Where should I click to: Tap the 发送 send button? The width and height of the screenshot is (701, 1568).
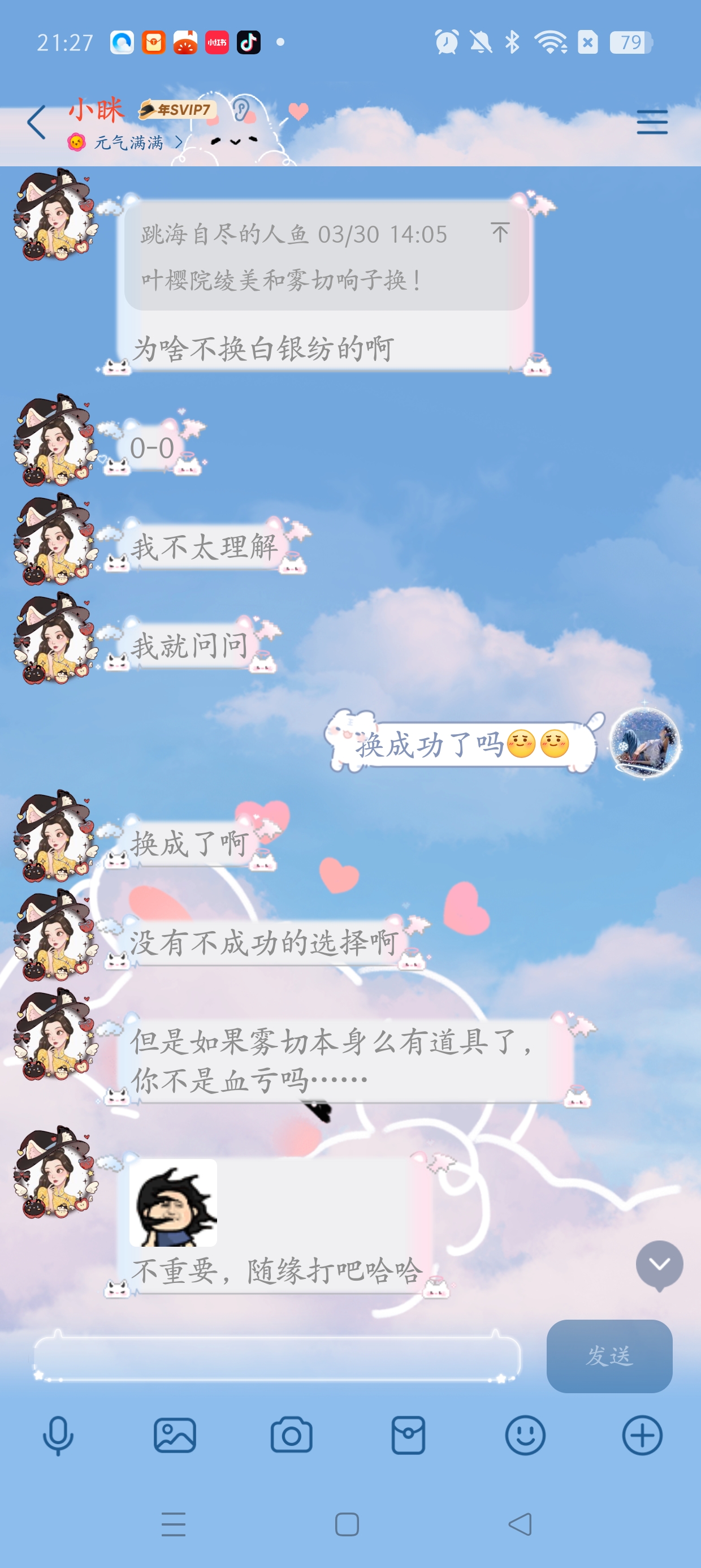[608, 1356]
